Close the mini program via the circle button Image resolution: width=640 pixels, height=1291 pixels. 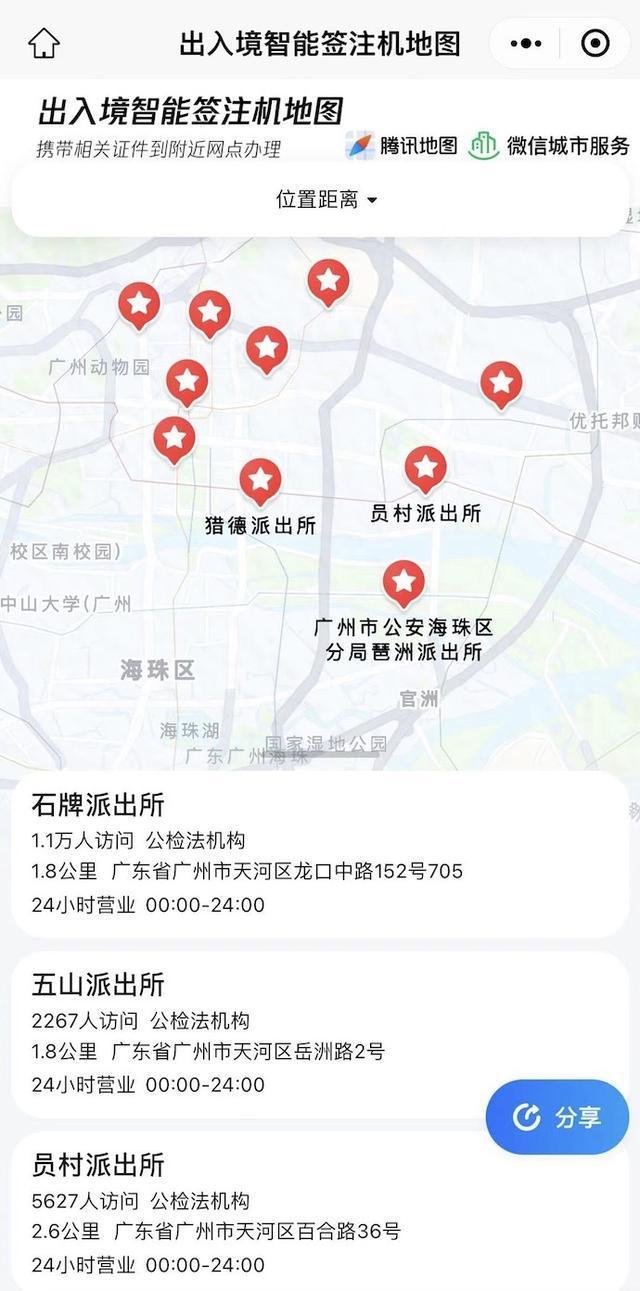(x=595, y=43)
